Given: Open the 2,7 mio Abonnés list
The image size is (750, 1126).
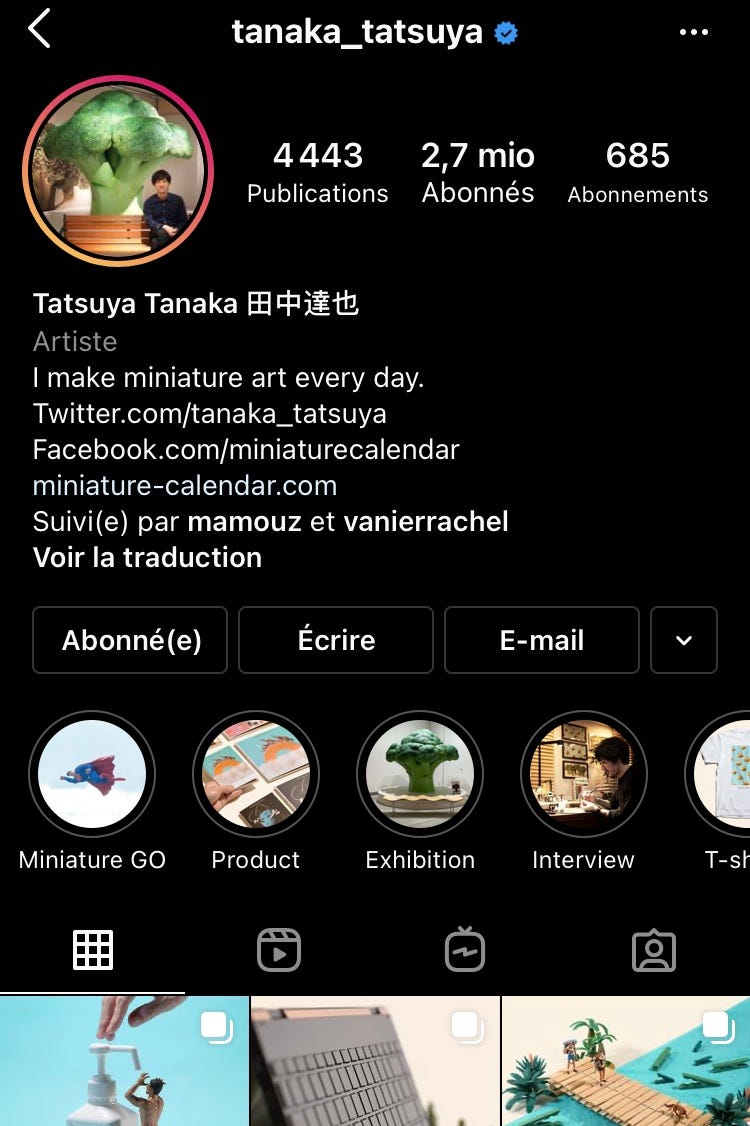Looking at the screenshot, I should coord(478,172).
